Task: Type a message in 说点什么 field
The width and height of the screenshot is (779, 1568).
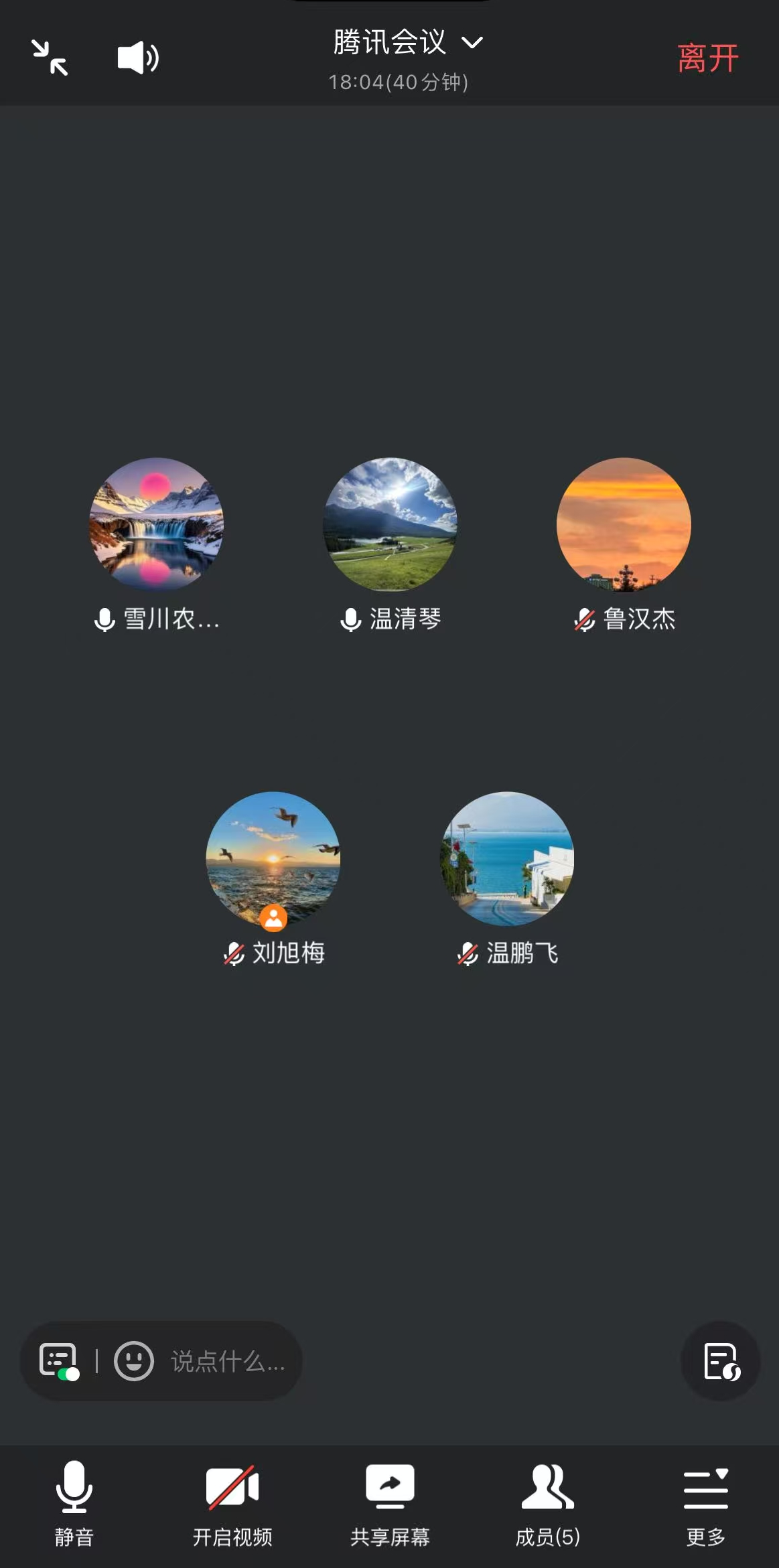Action: pos(228,1361)
